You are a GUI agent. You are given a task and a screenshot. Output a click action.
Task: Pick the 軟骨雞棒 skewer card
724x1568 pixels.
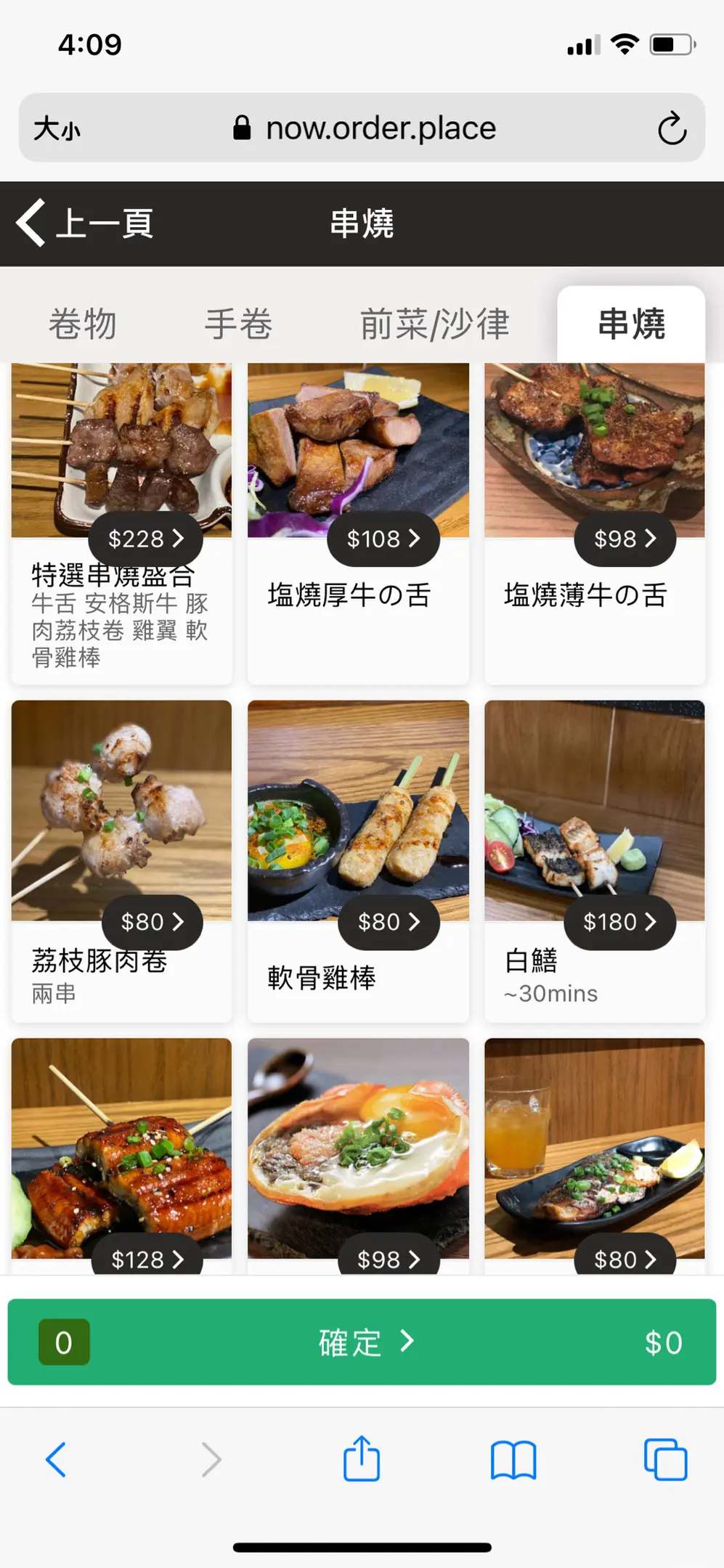click(358, 860)
